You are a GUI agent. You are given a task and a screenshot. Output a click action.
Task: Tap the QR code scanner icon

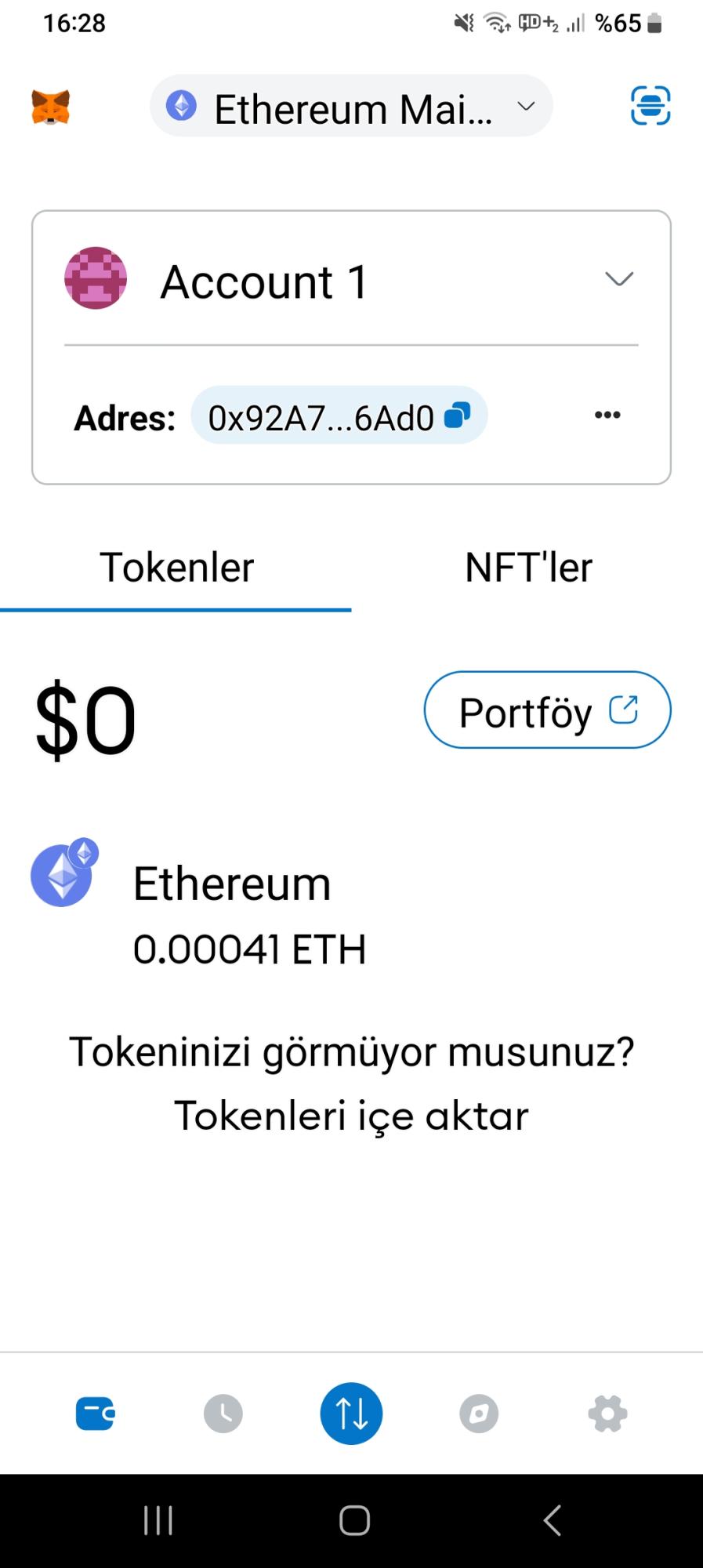pyautogui.click(x=650, y=105)
